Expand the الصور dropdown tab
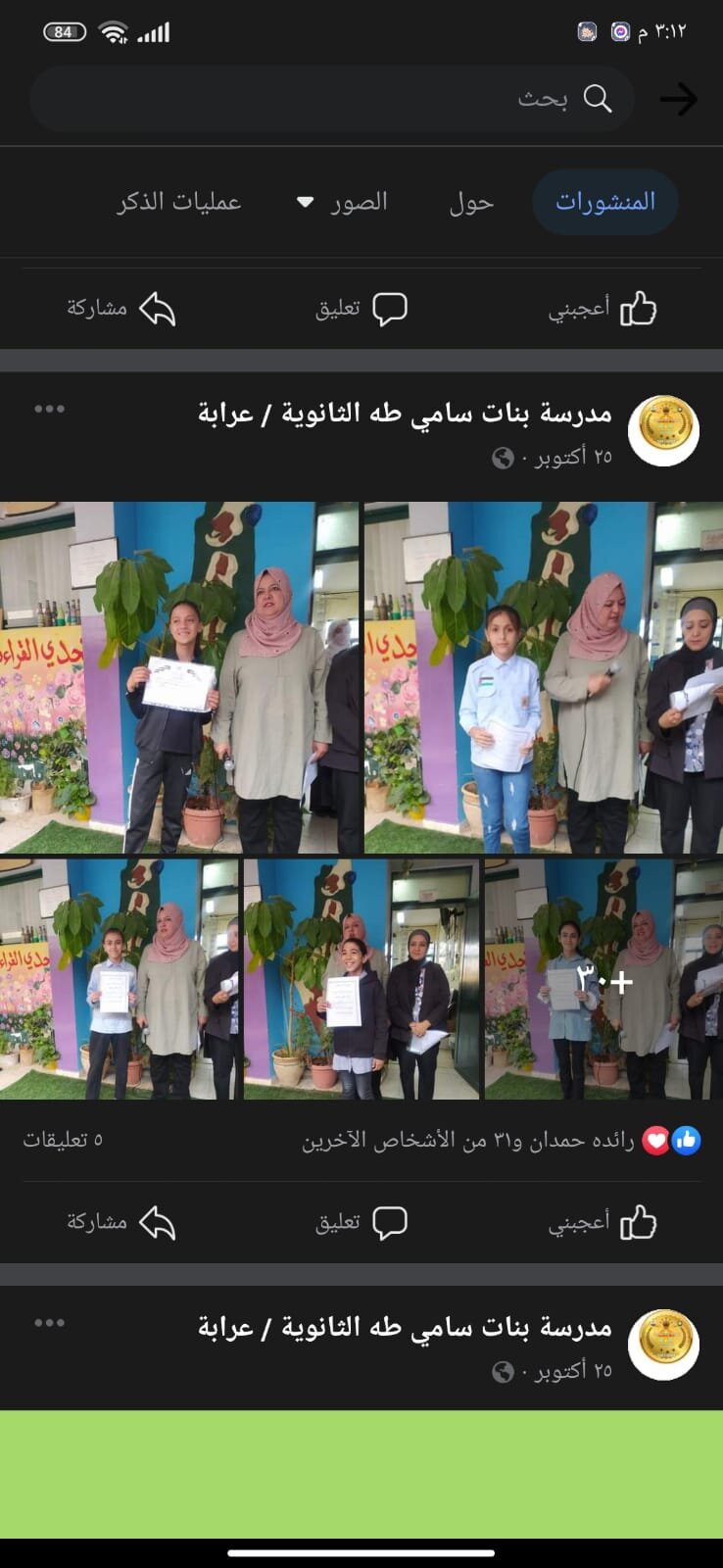 tap(343, 202)
